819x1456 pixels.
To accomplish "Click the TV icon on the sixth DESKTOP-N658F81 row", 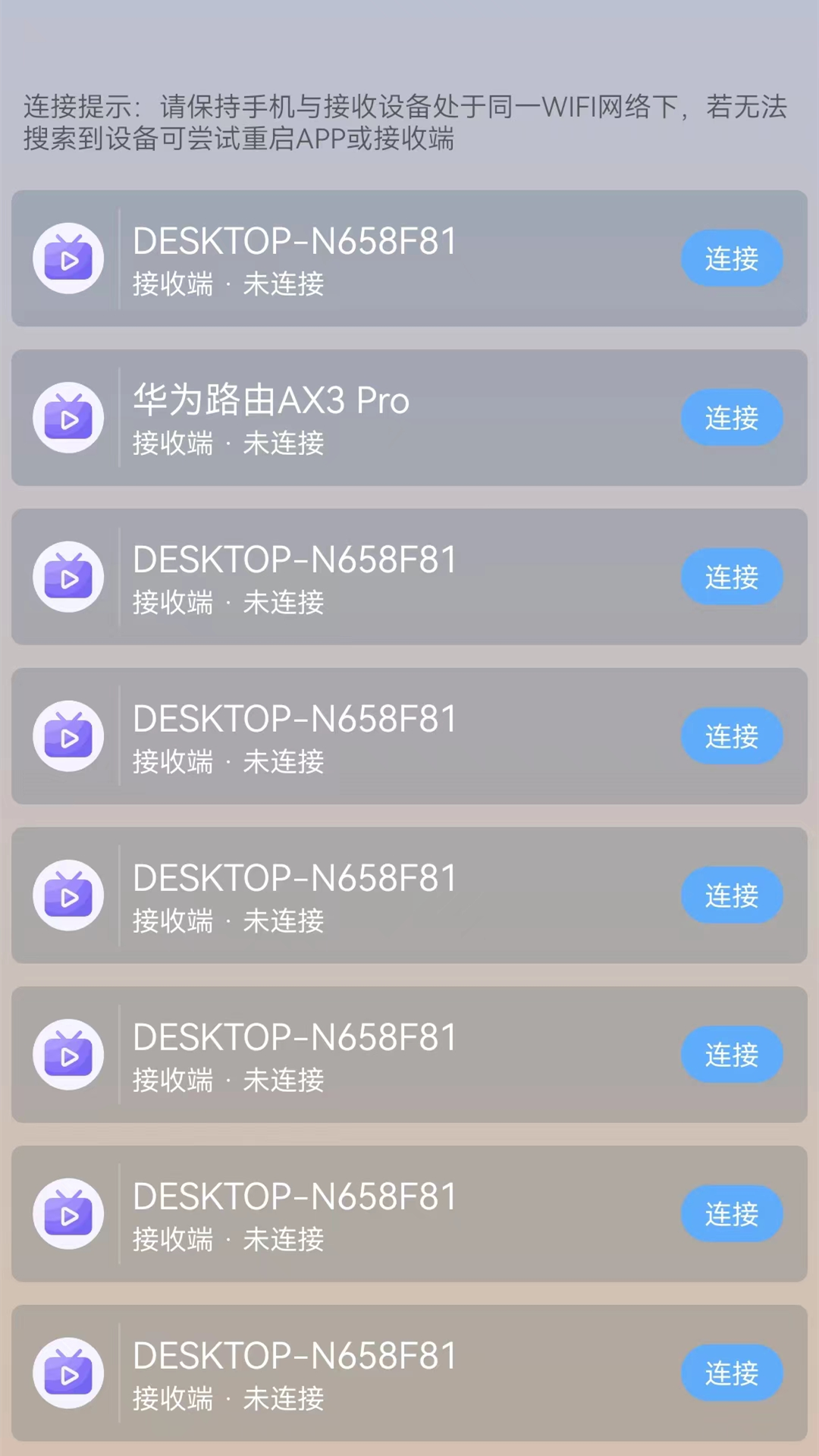I will [68, 1054].
